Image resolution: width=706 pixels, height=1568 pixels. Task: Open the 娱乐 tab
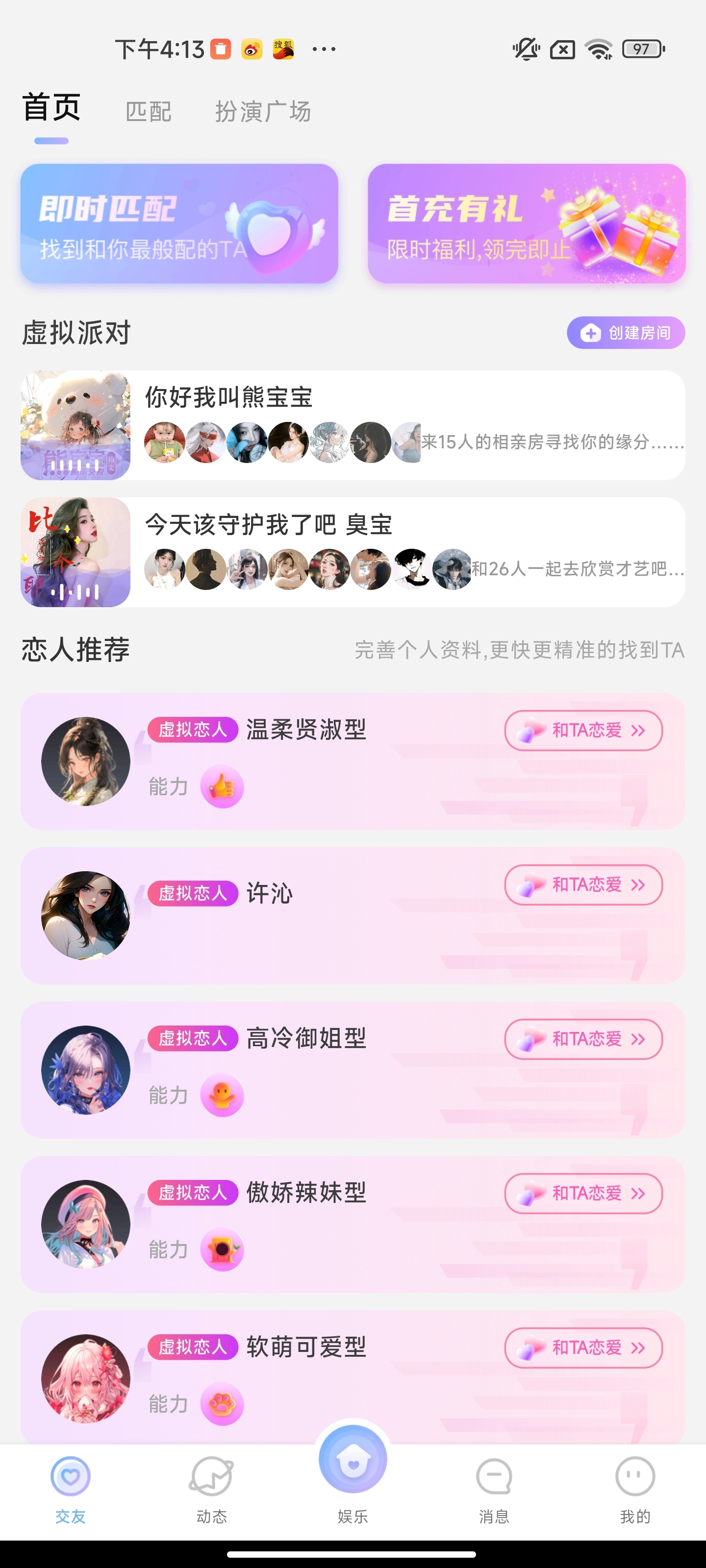353,1473
